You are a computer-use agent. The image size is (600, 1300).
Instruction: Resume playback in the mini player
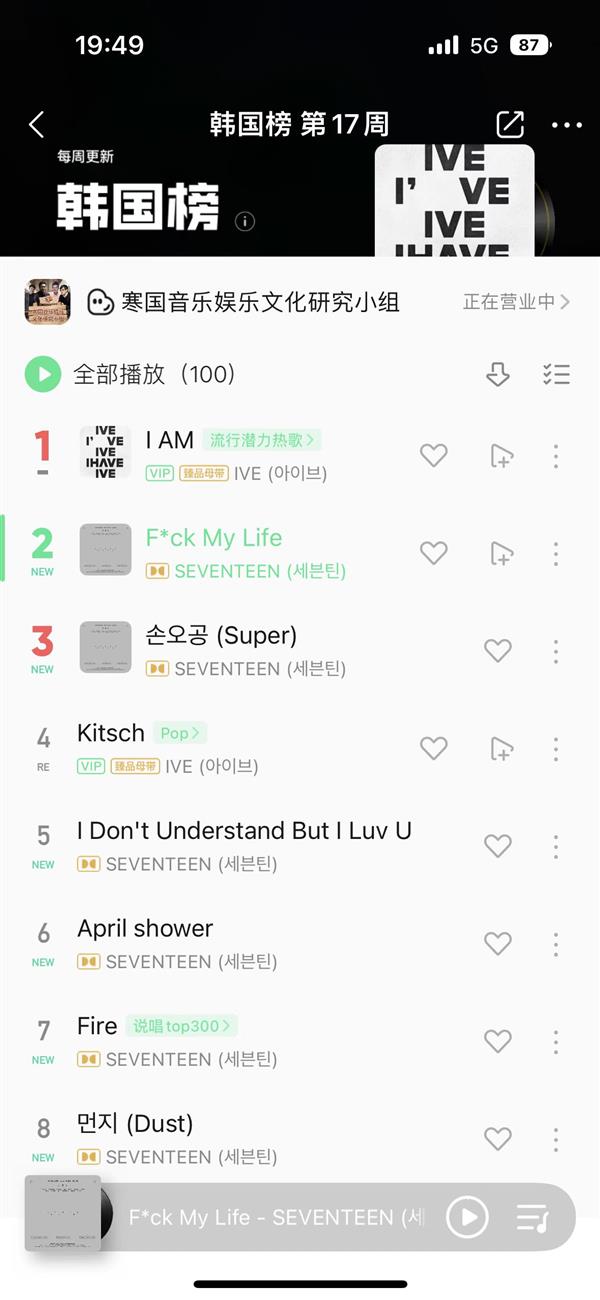(x=467, y=1217)
